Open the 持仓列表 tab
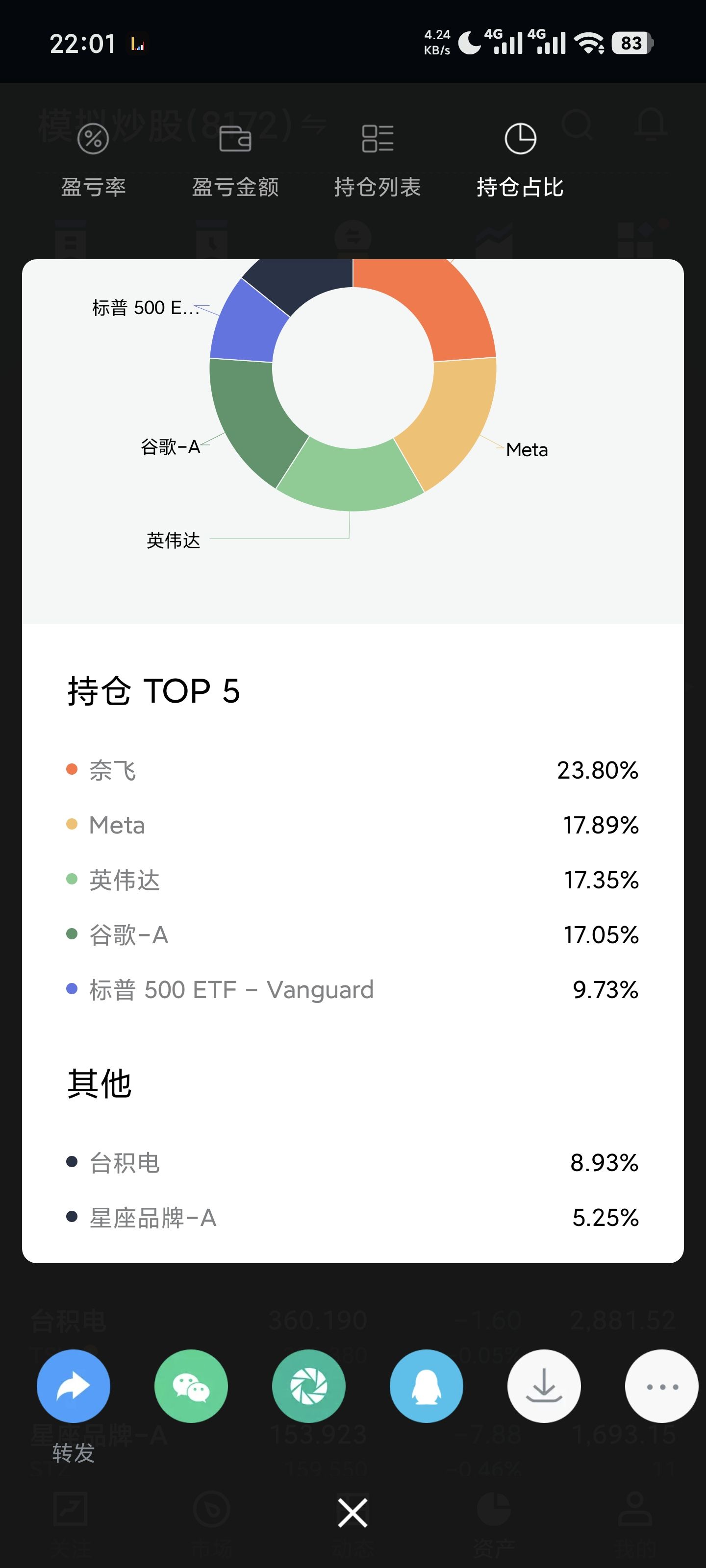The width and height of the screenshot is (706, 1568). click(x=377, y=159)
